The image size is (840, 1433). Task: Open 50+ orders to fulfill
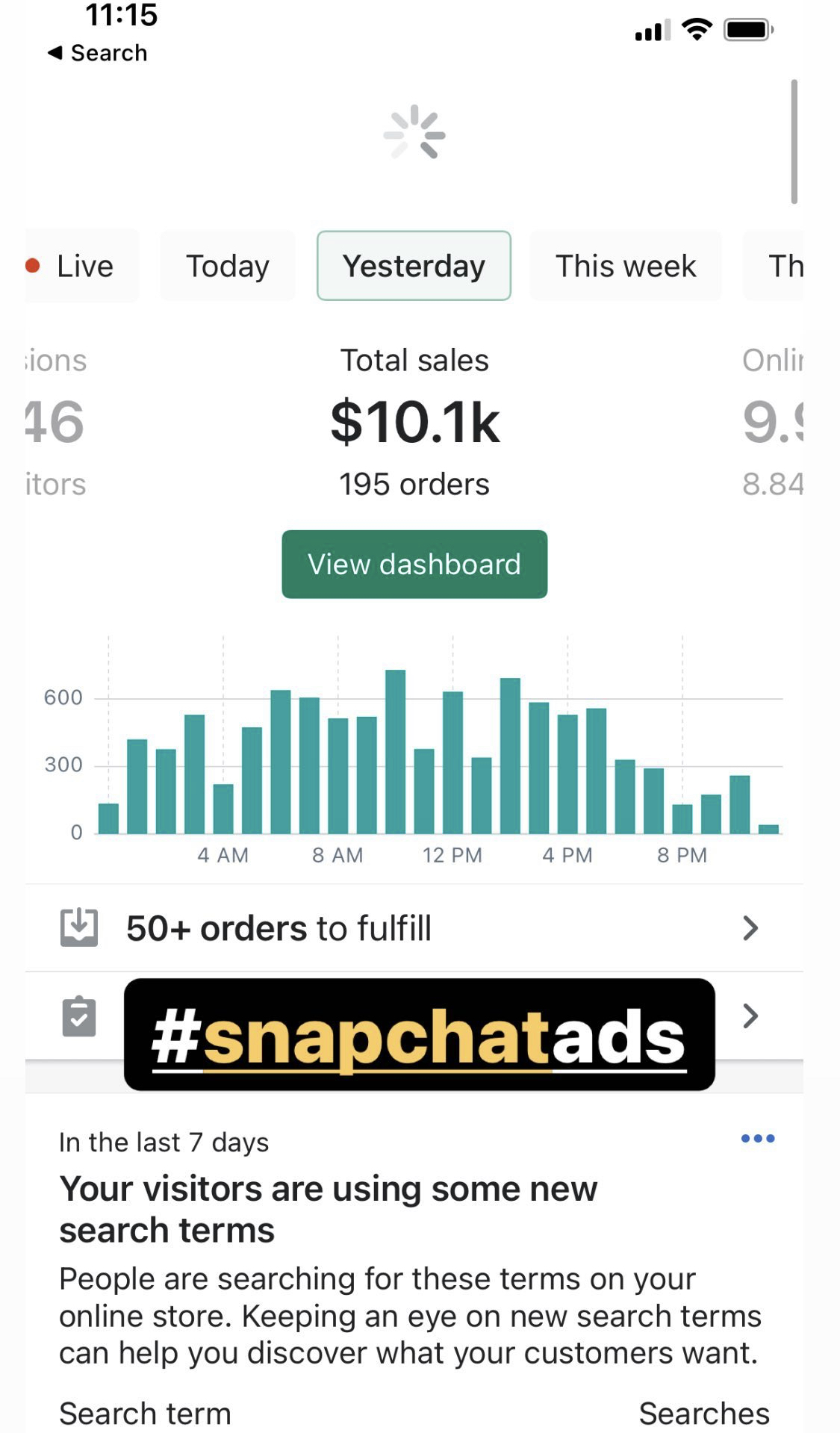[414, 928]
